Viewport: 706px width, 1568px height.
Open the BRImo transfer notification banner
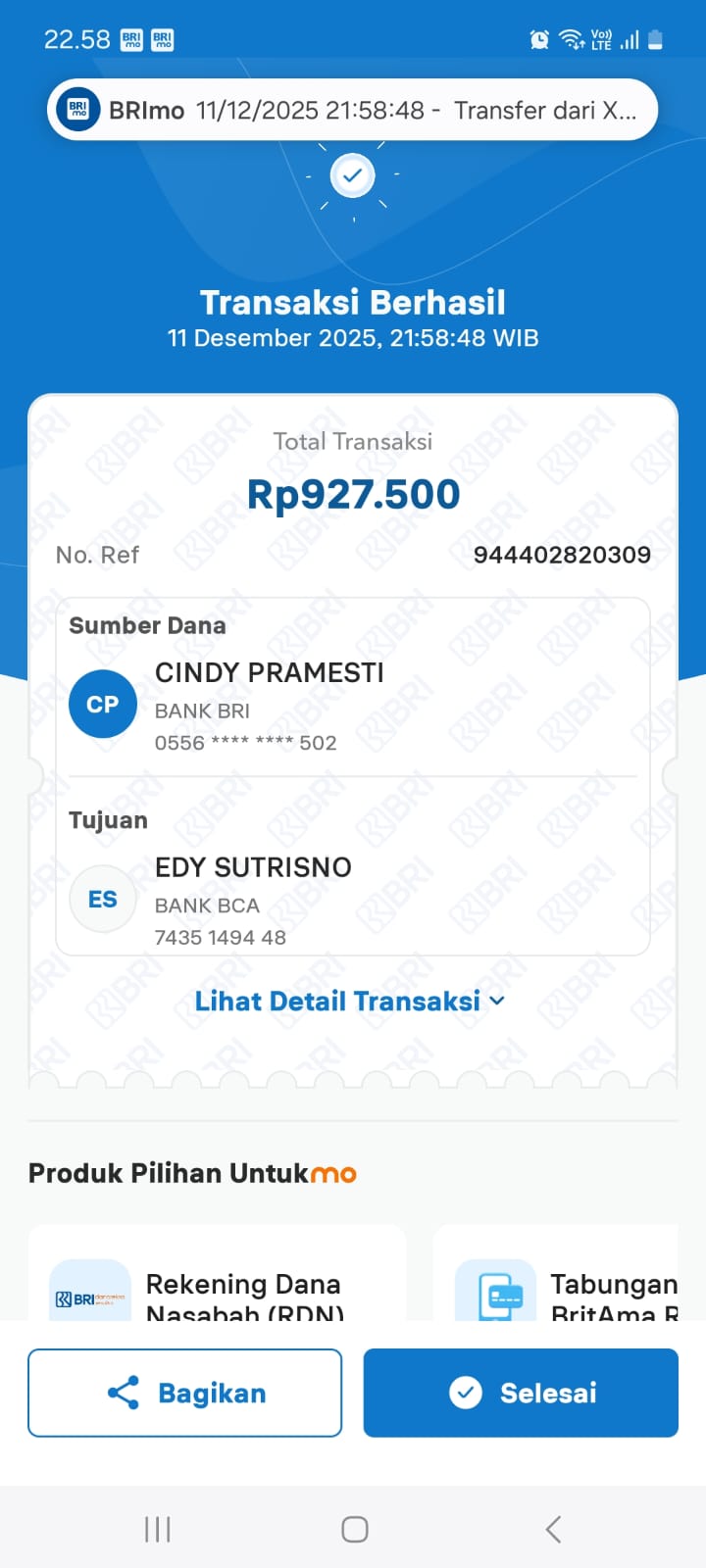coord(352,110)
